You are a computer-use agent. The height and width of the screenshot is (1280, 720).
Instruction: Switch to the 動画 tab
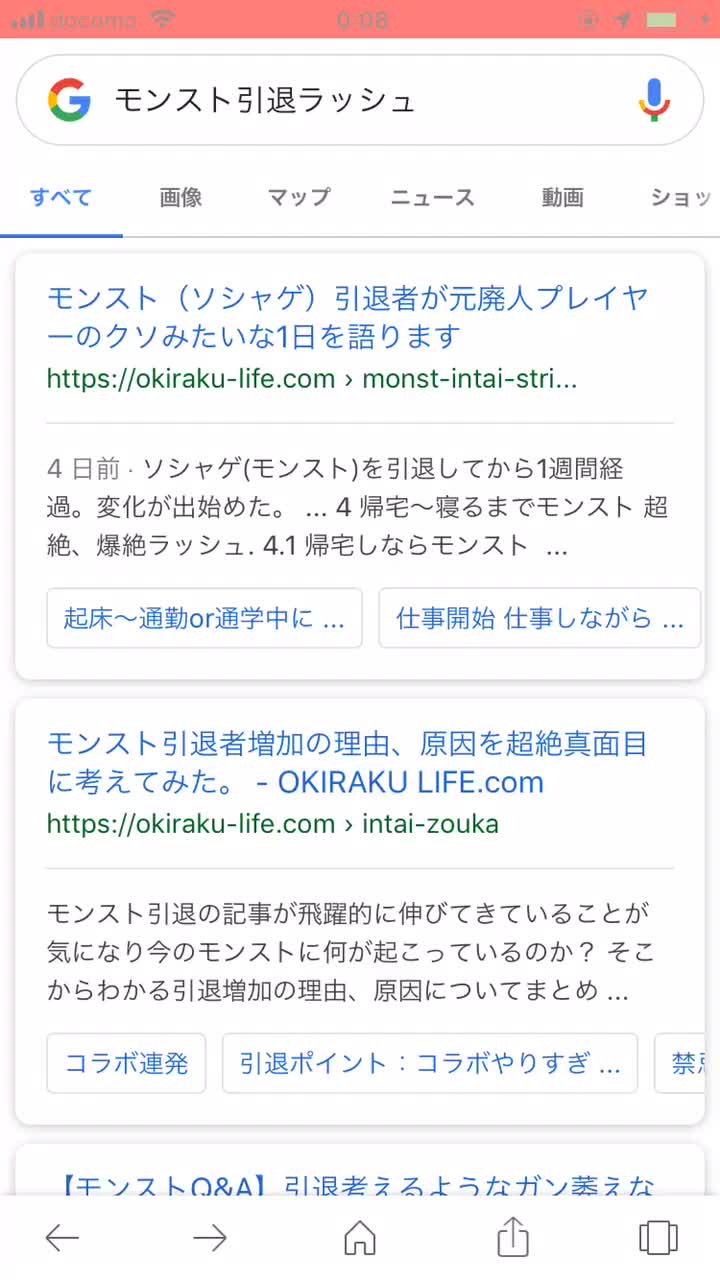562,197
